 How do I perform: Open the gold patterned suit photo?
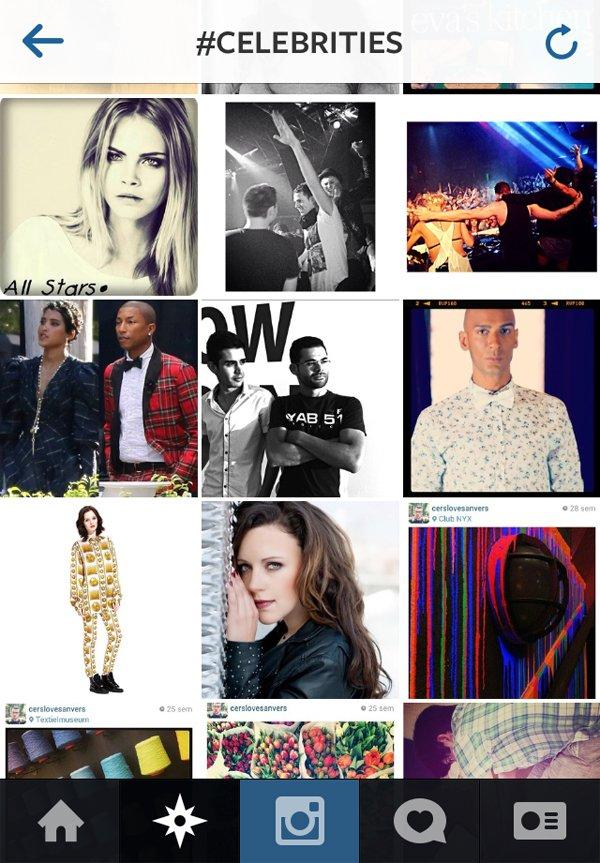point(99,600)
